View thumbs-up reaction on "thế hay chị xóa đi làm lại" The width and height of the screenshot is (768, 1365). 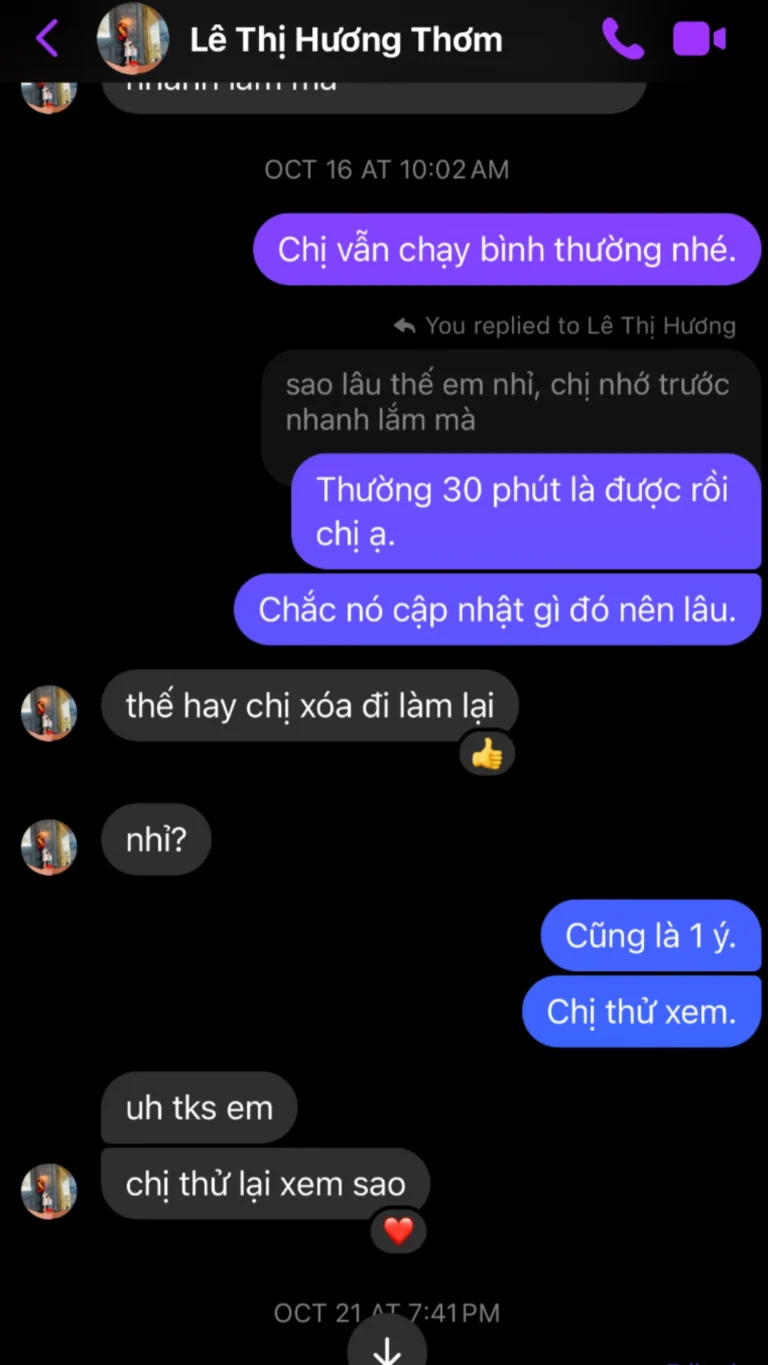coord(487,754)
